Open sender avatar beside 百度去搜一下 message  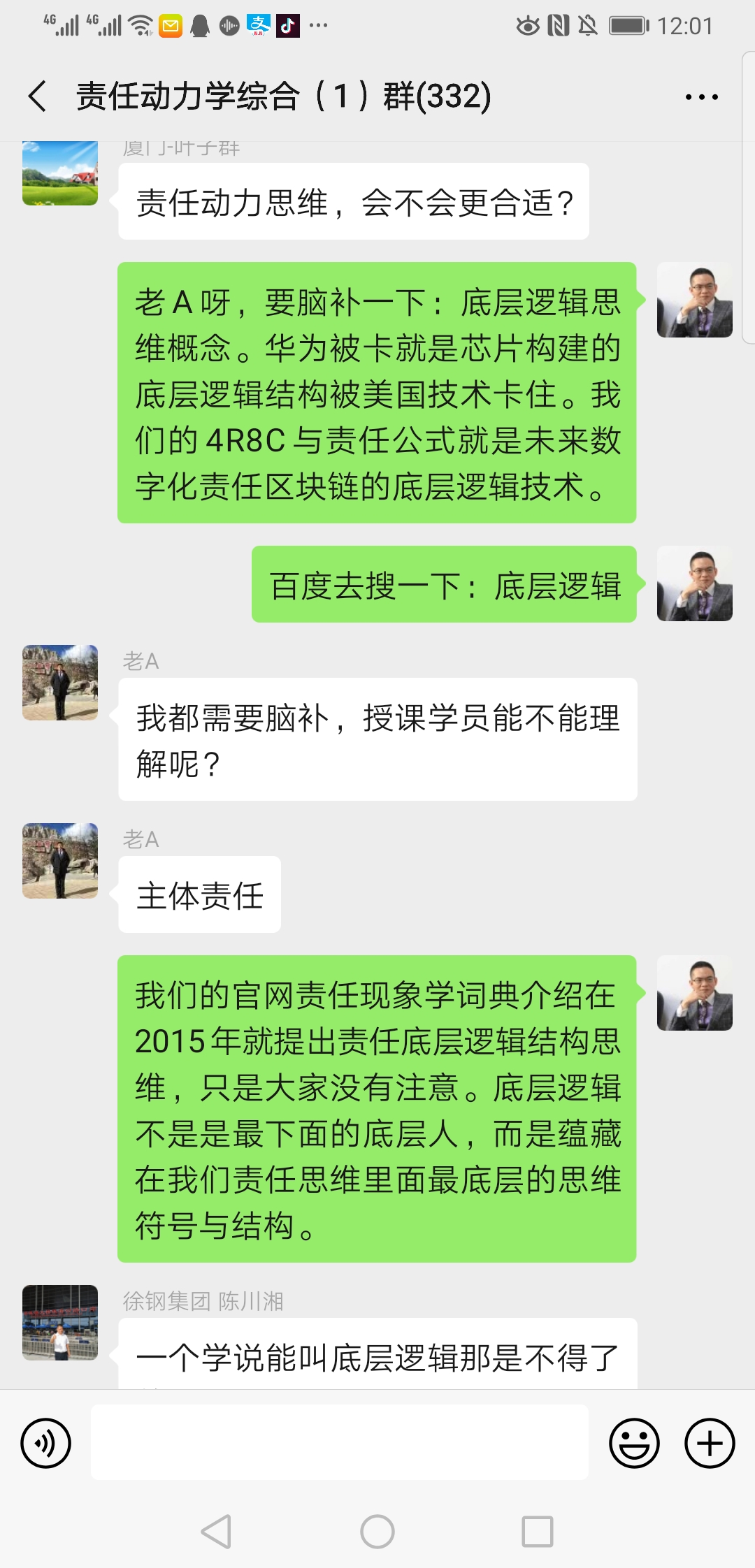694,583
